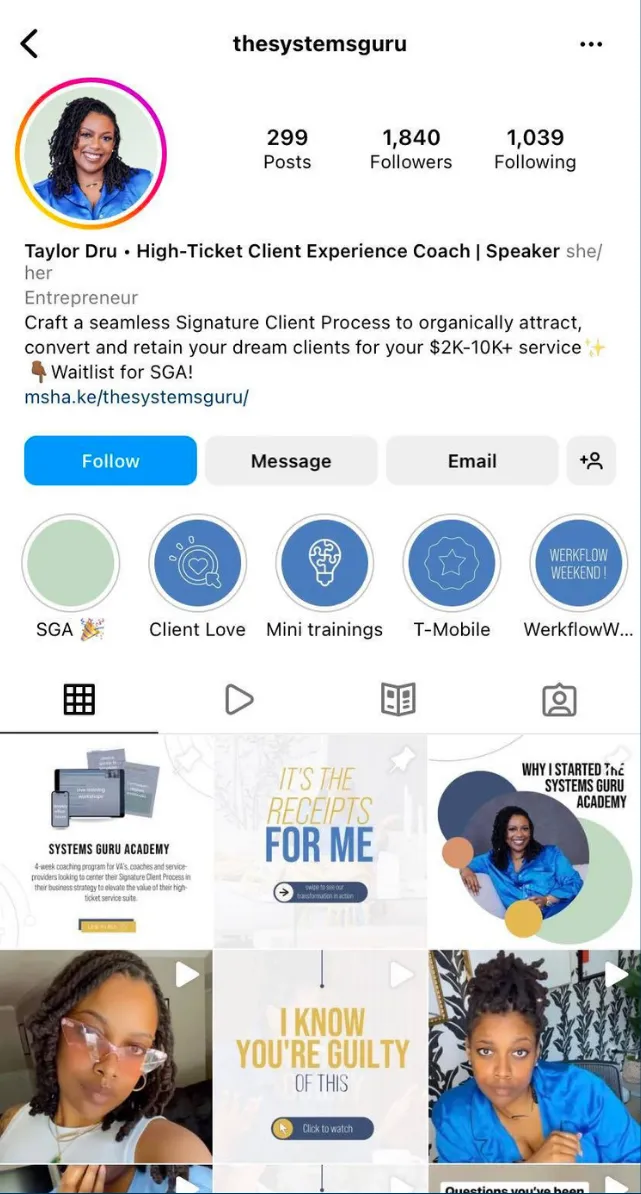Open the 1,039 Following list
Screen dimensions: 641x1194
coord(535,149)
